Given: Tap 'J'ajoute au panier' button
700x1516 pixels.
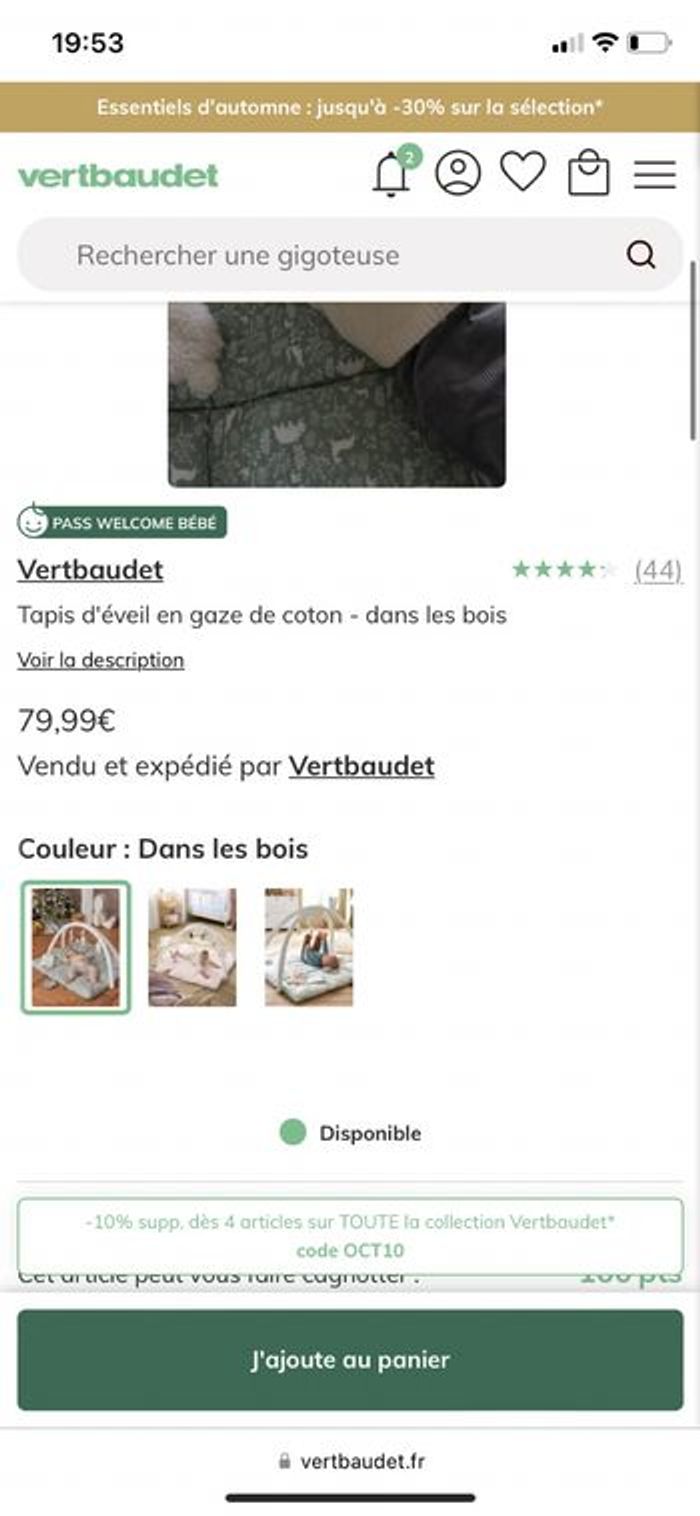Looking at the screenshot, I should point(350,1360).
